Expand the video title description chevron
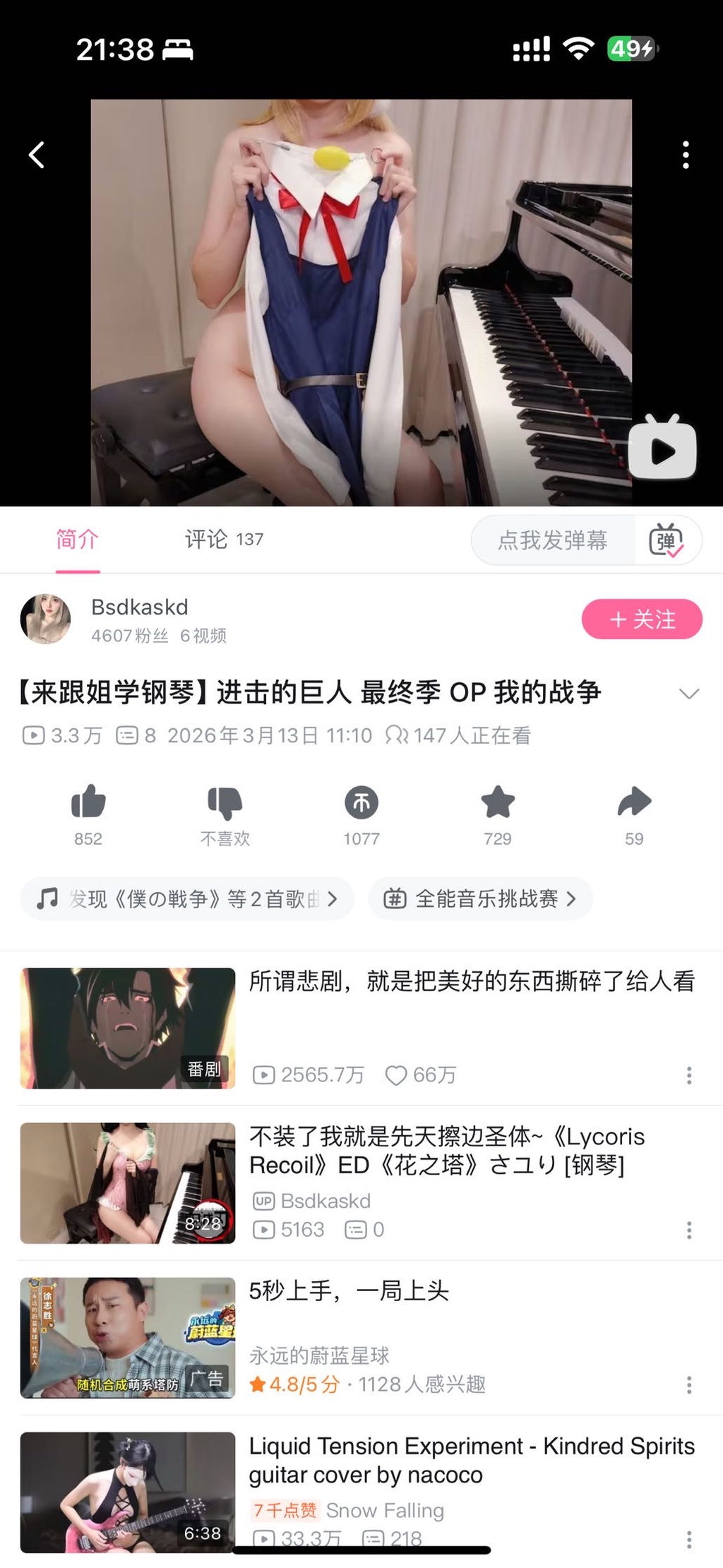723x1568 pixels. [688, 694]
